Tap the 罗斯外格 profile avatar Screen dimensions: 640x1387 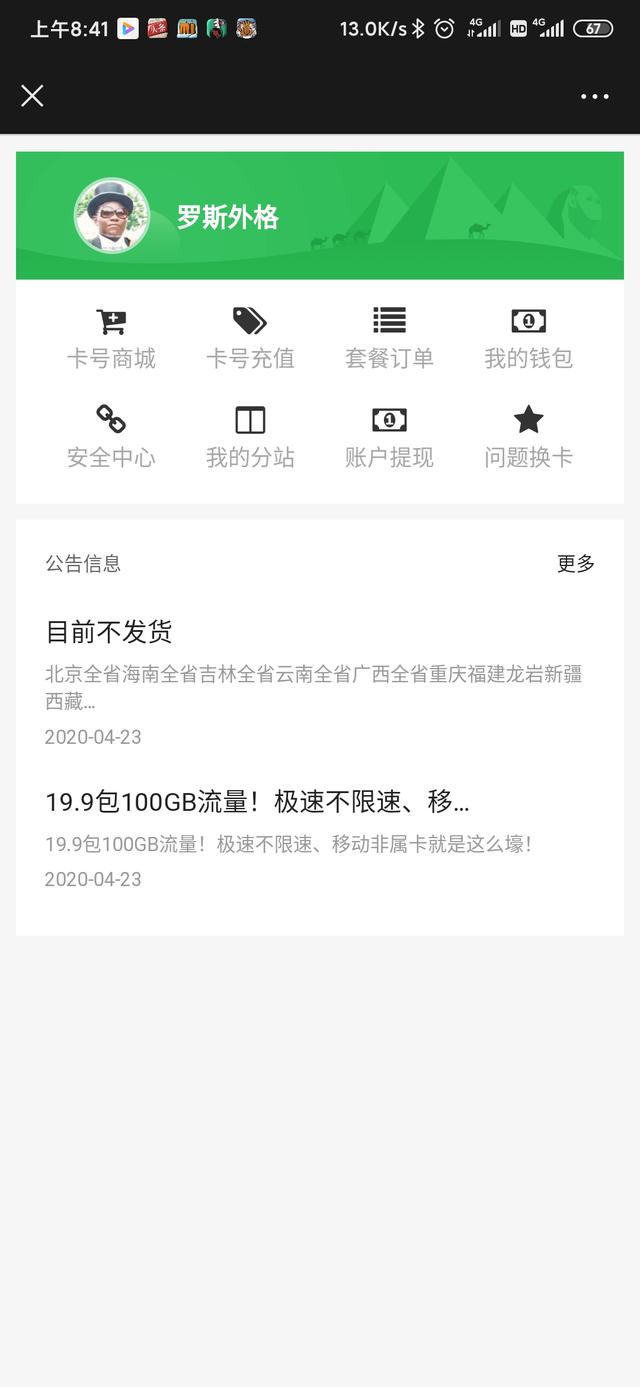point(111,215)
